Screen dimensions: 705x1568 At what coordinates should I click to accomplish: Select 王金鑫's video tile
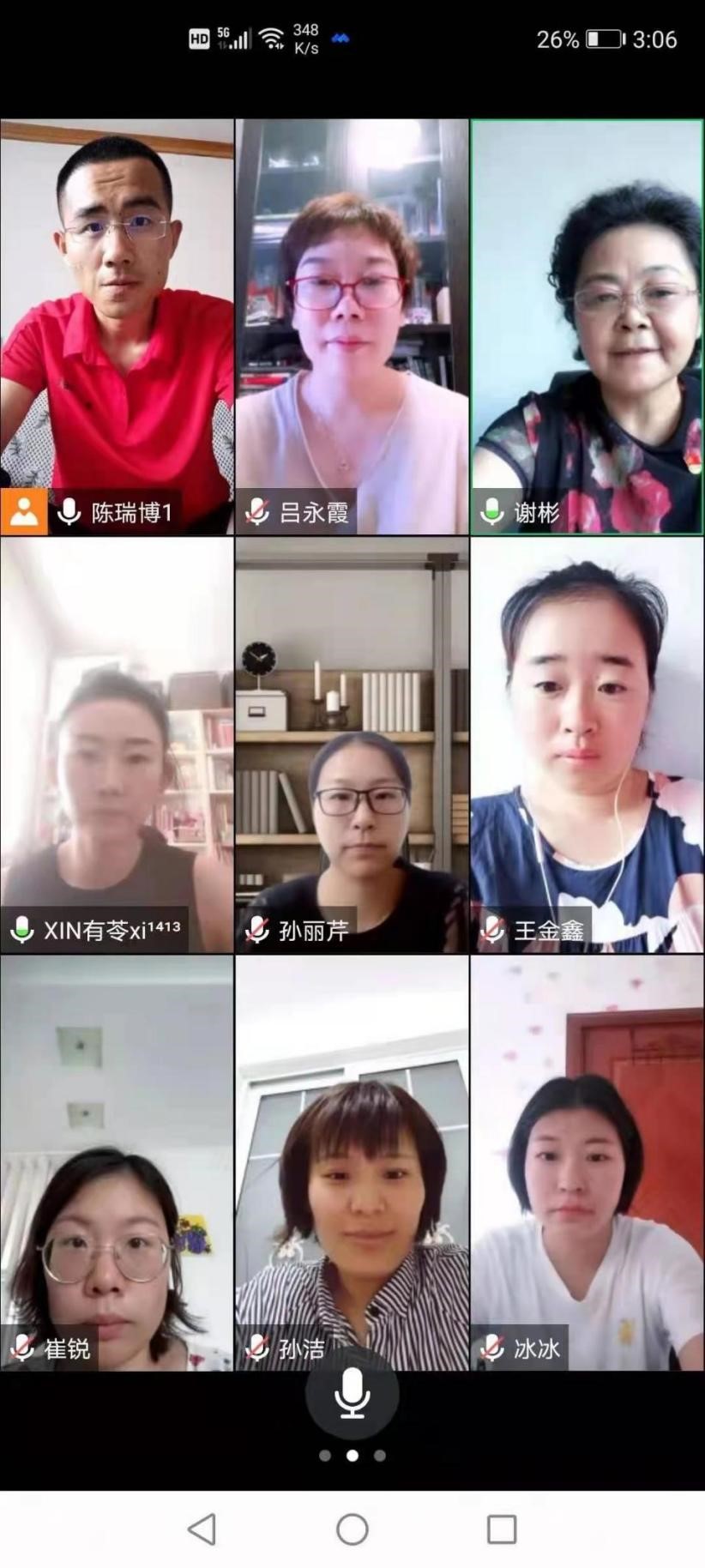tap(587, 745)
